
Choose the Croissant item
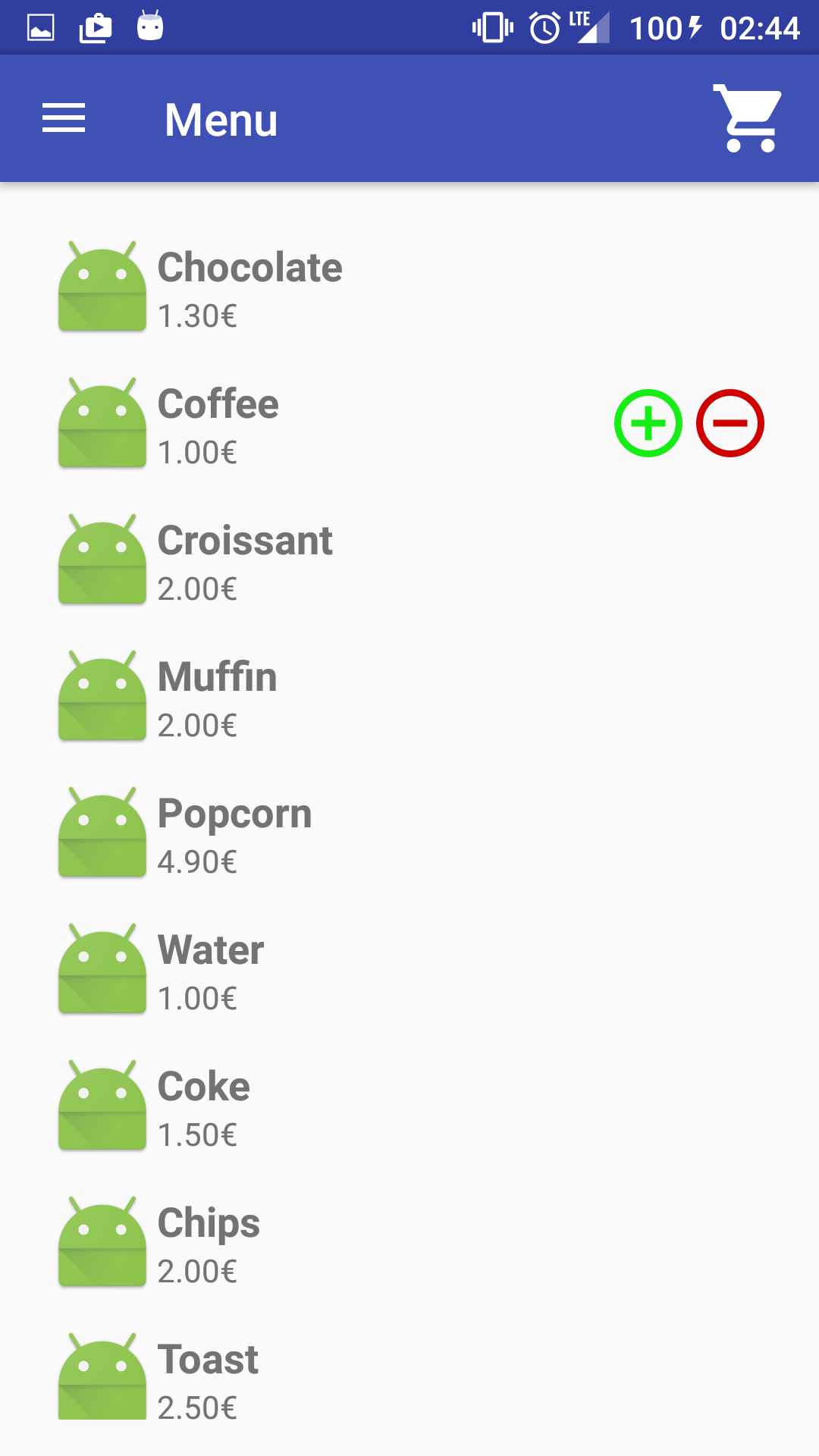click(245, 561)
